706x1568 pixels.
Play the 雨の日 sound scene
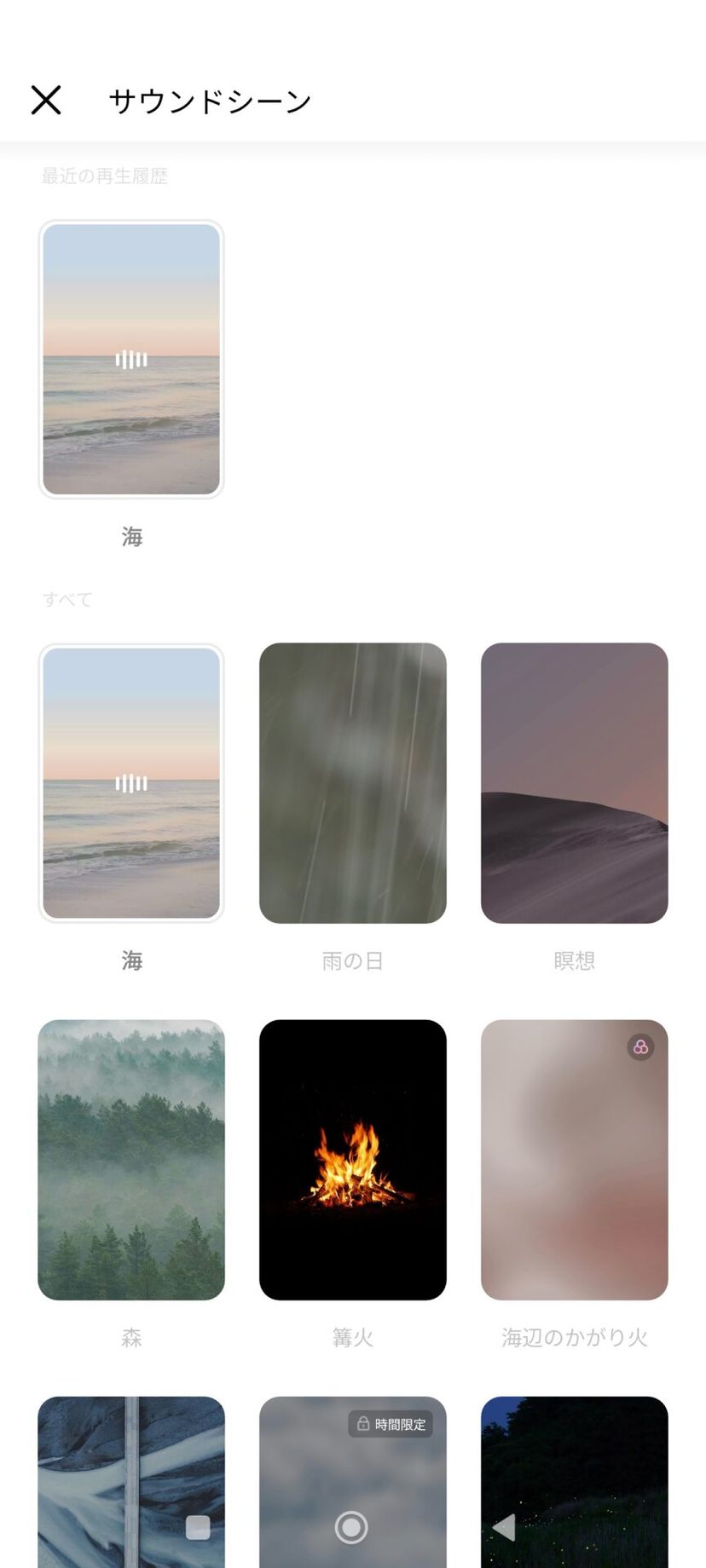pos(352,782)
